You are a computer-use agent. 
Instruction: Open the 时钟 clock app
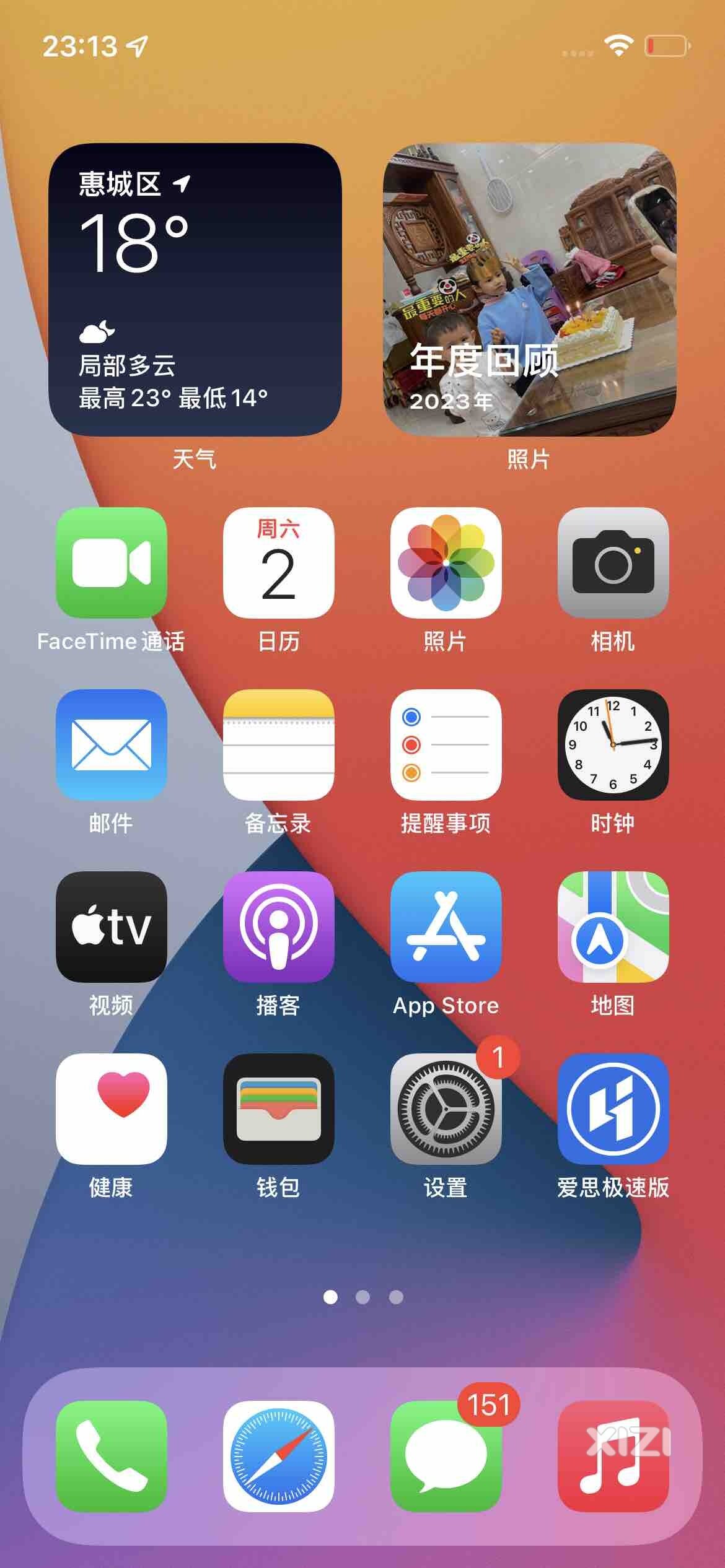click(613, 744)
